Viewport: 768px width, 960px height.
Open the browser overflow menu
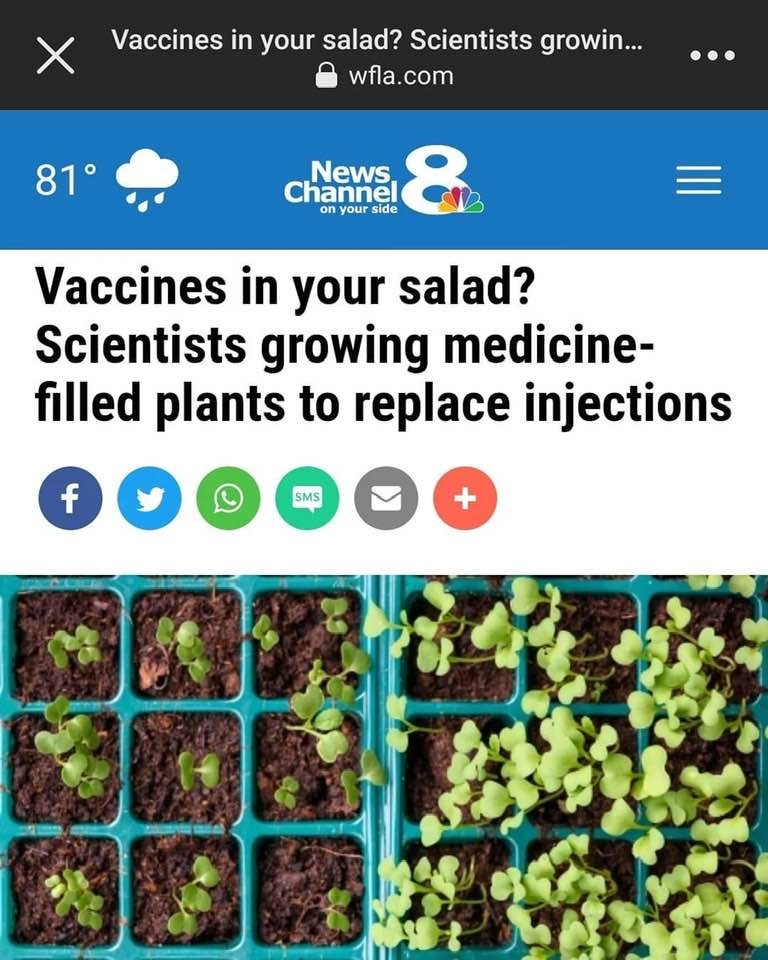pos(713,56)
